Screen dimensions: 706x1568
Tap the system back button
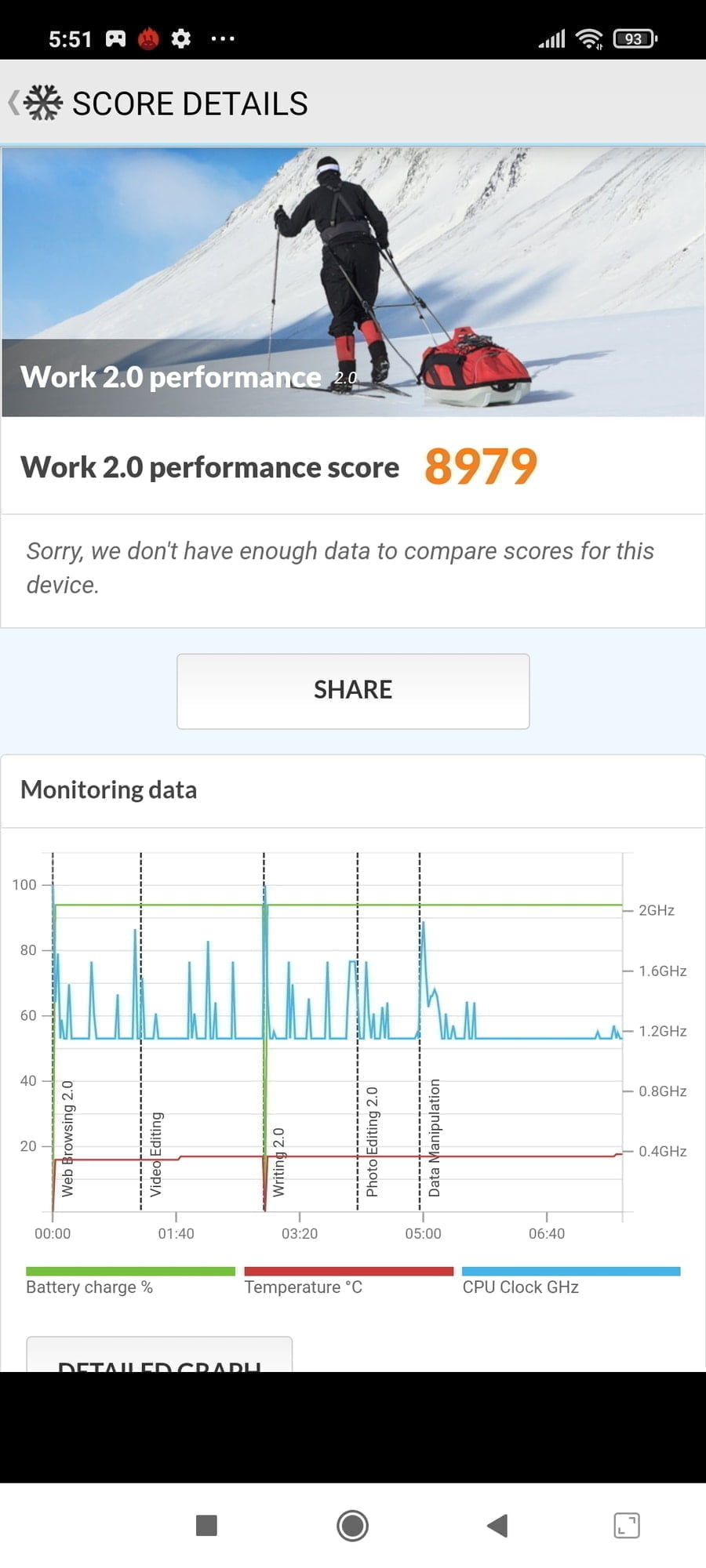[x=497, y=1526]
